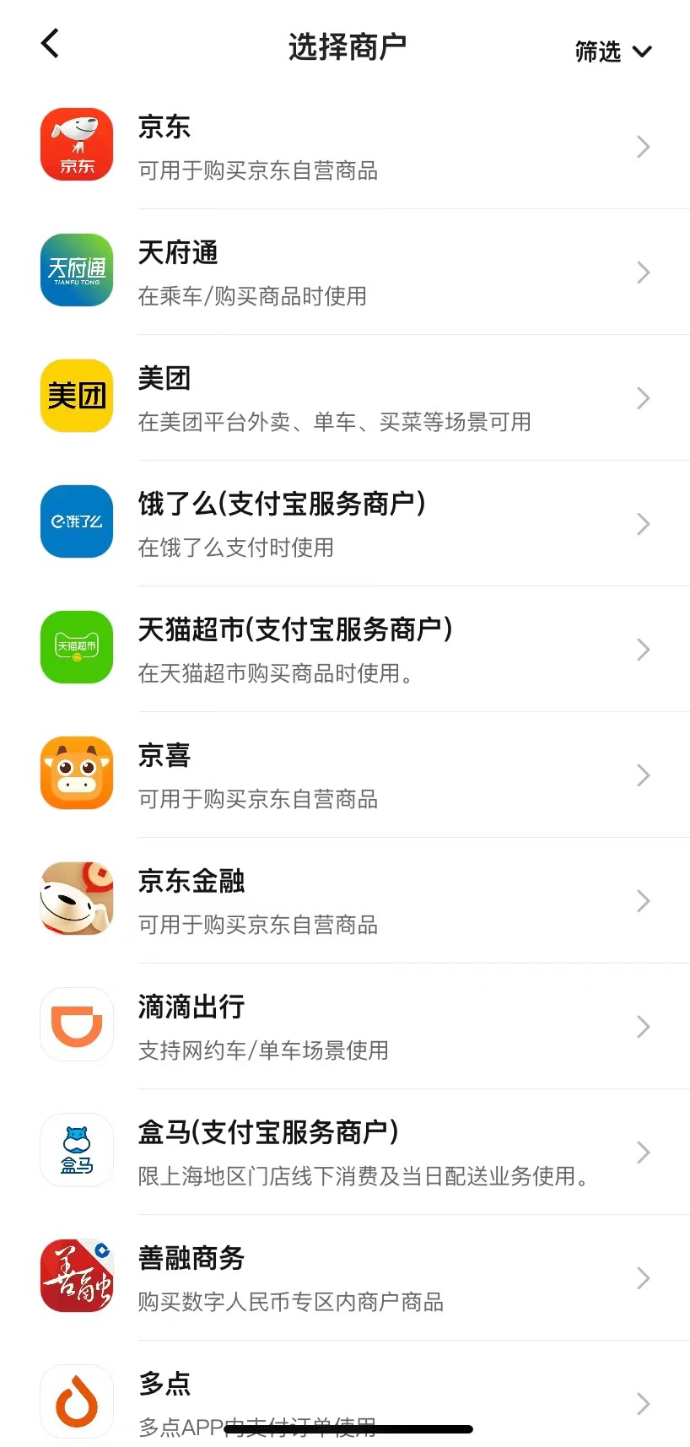Choose 美团 as the merchant
690x1447 pixels.
345,398
